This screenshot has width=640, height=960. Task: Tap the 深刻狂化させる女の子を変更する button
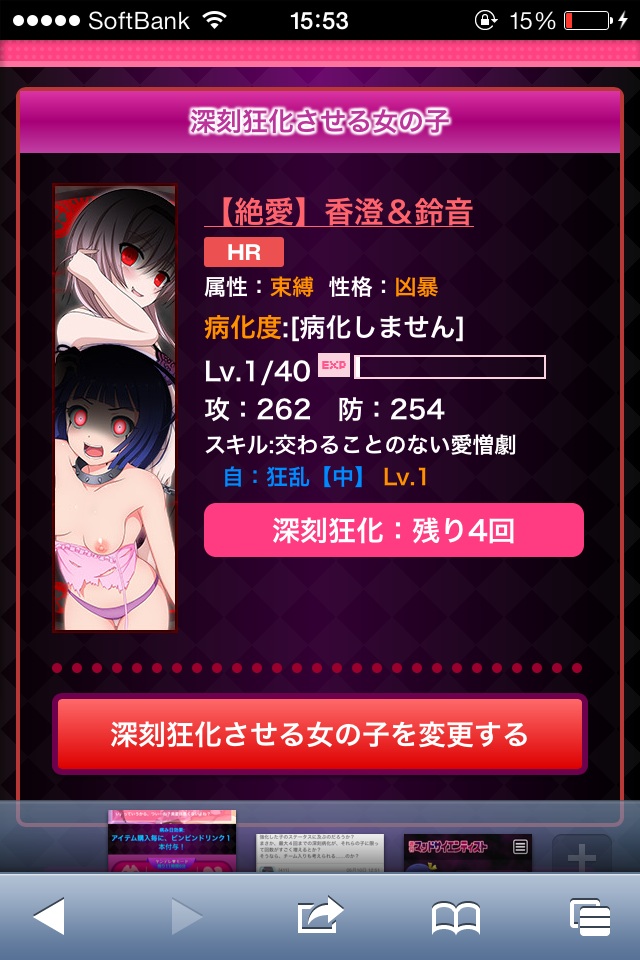(319, 735)
